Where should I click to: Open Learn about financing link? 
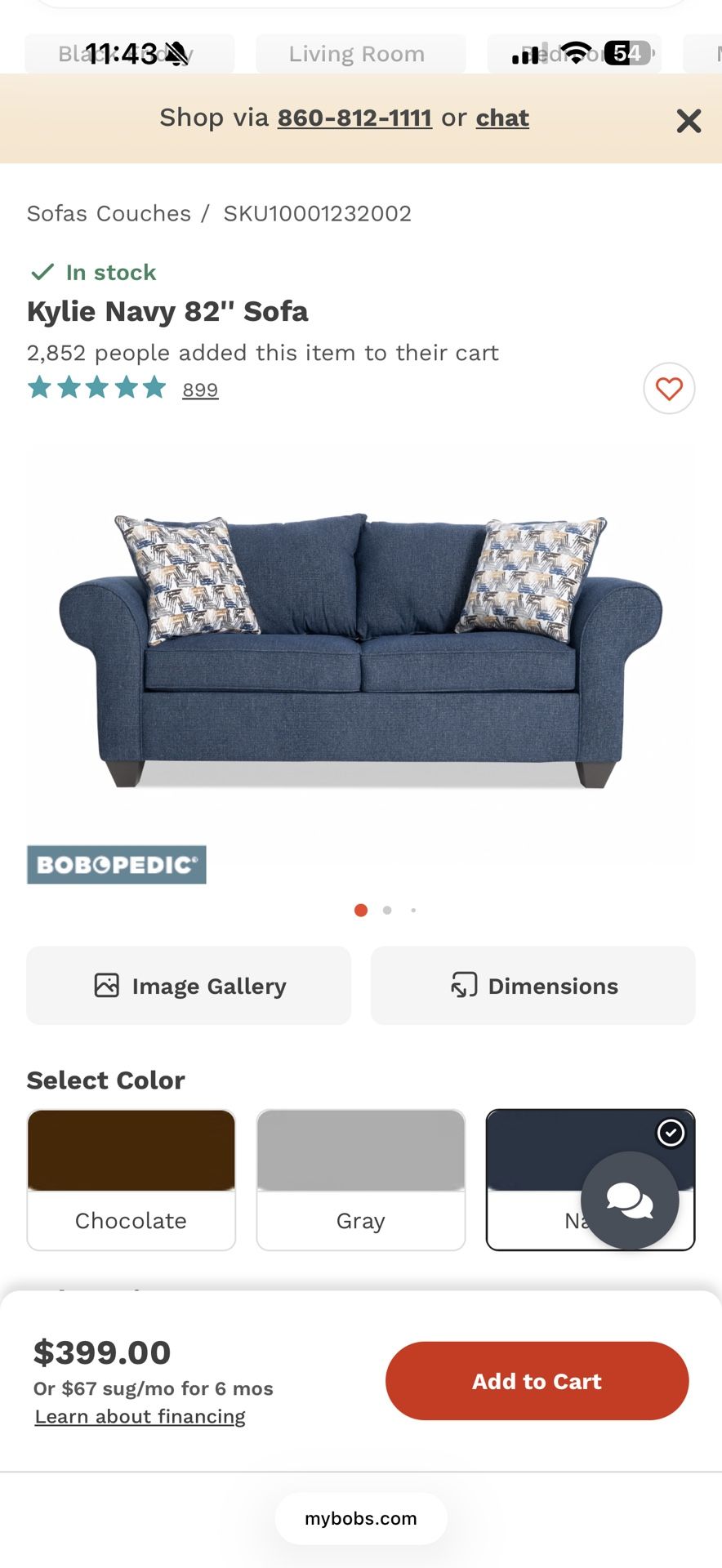point(139,1416)
